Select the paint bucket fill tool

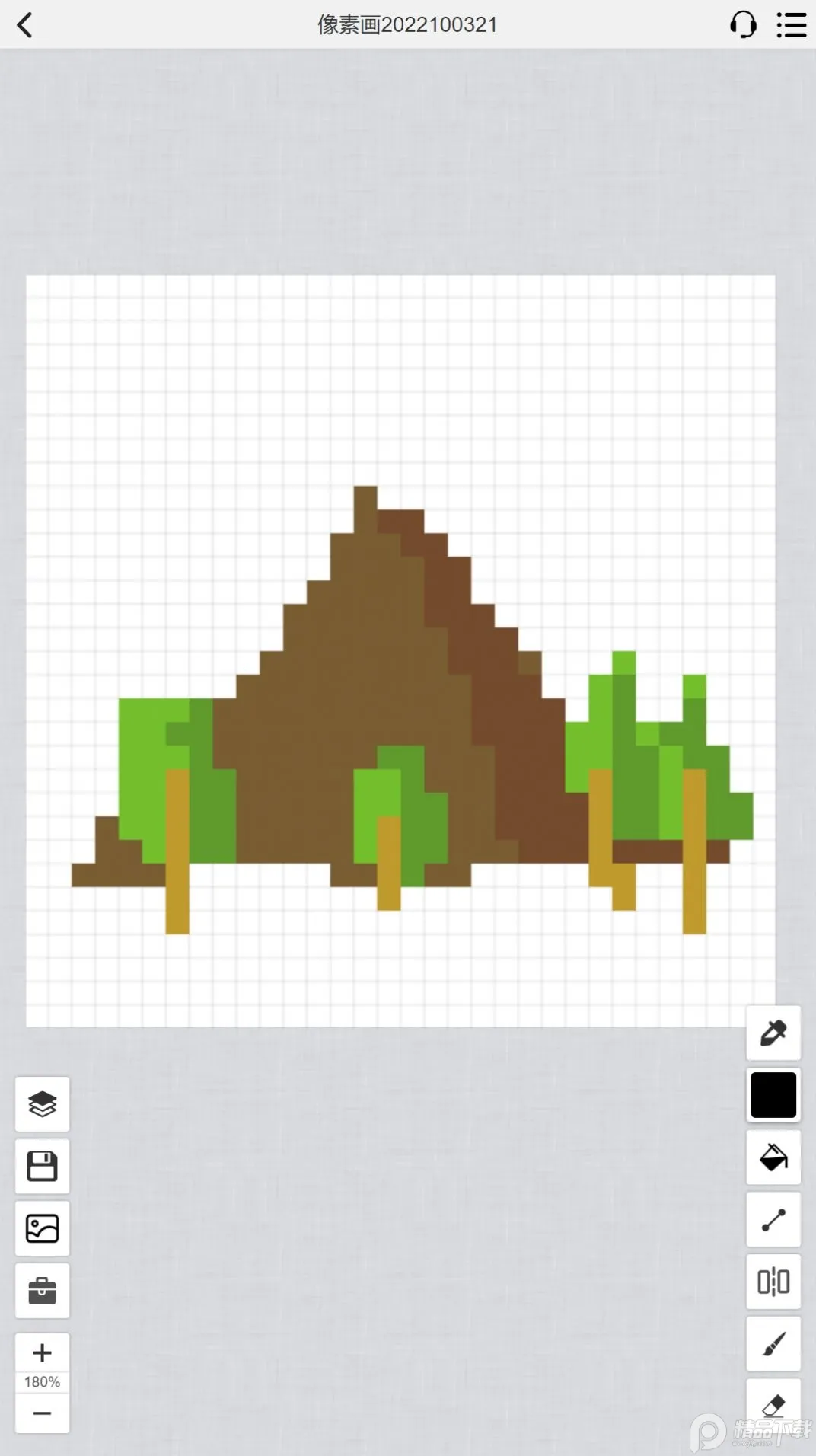tap(773, 1157)
